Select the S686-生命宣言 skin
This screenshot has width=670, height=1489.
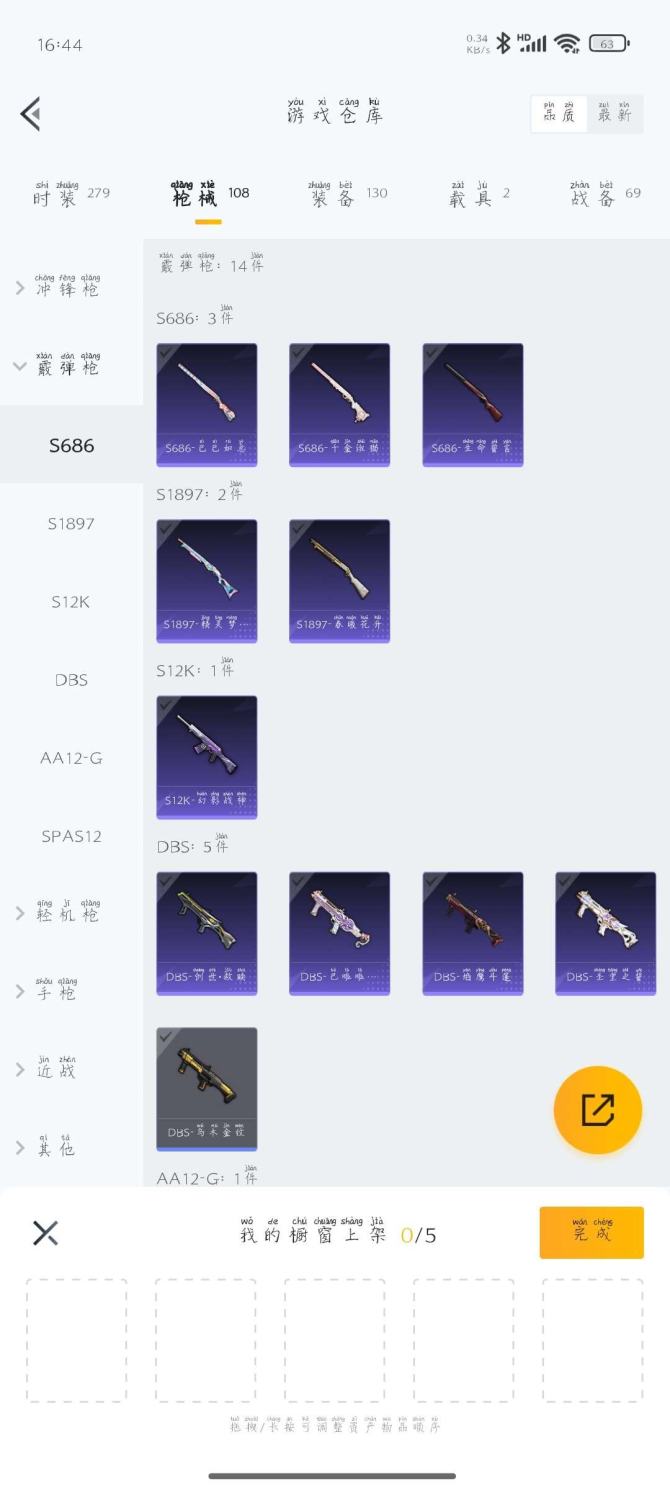pos(472,404)
